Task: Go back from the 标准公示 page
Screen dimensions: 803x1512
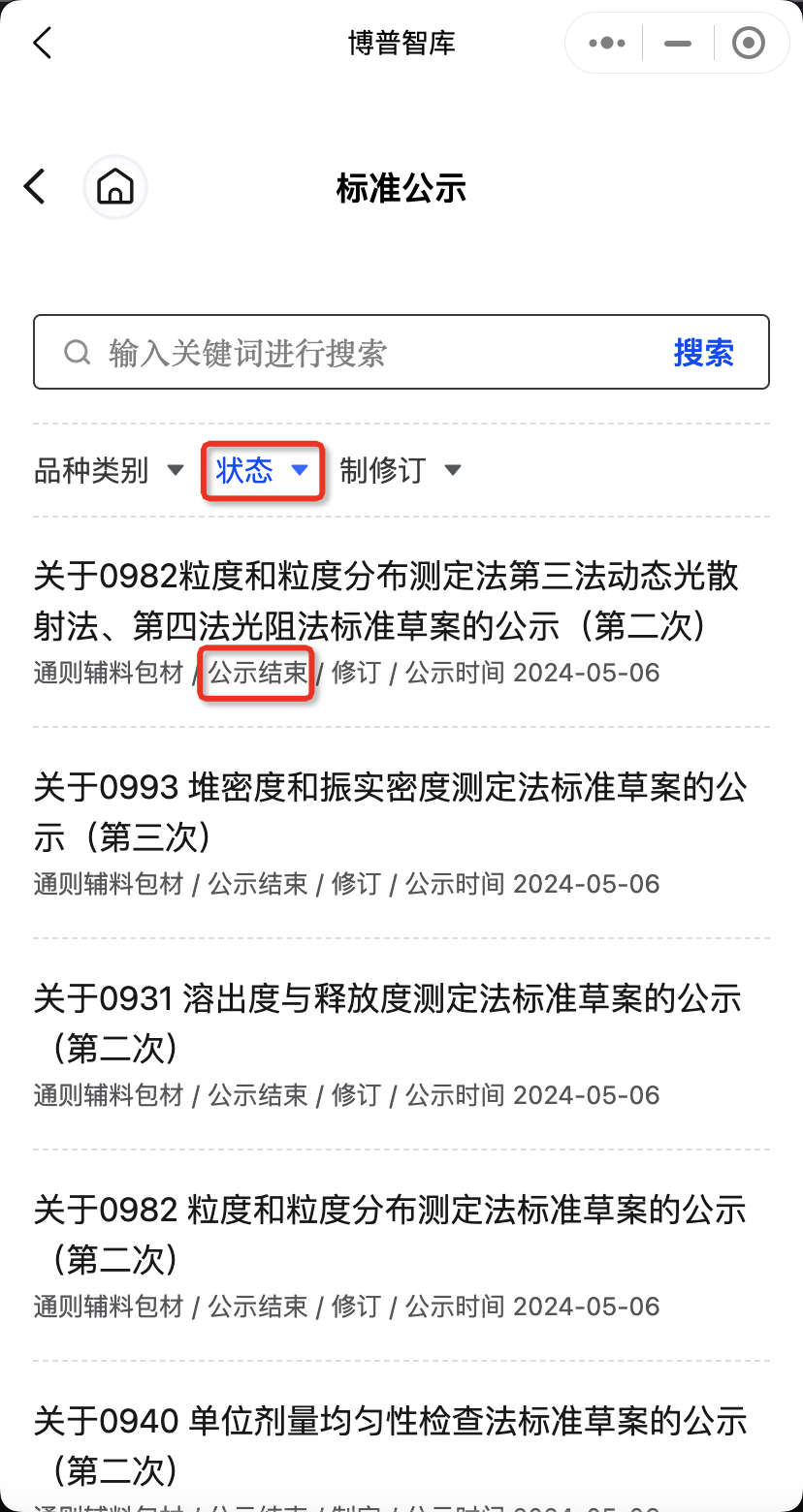Action: pyautogui.click(x=36, y=186)
